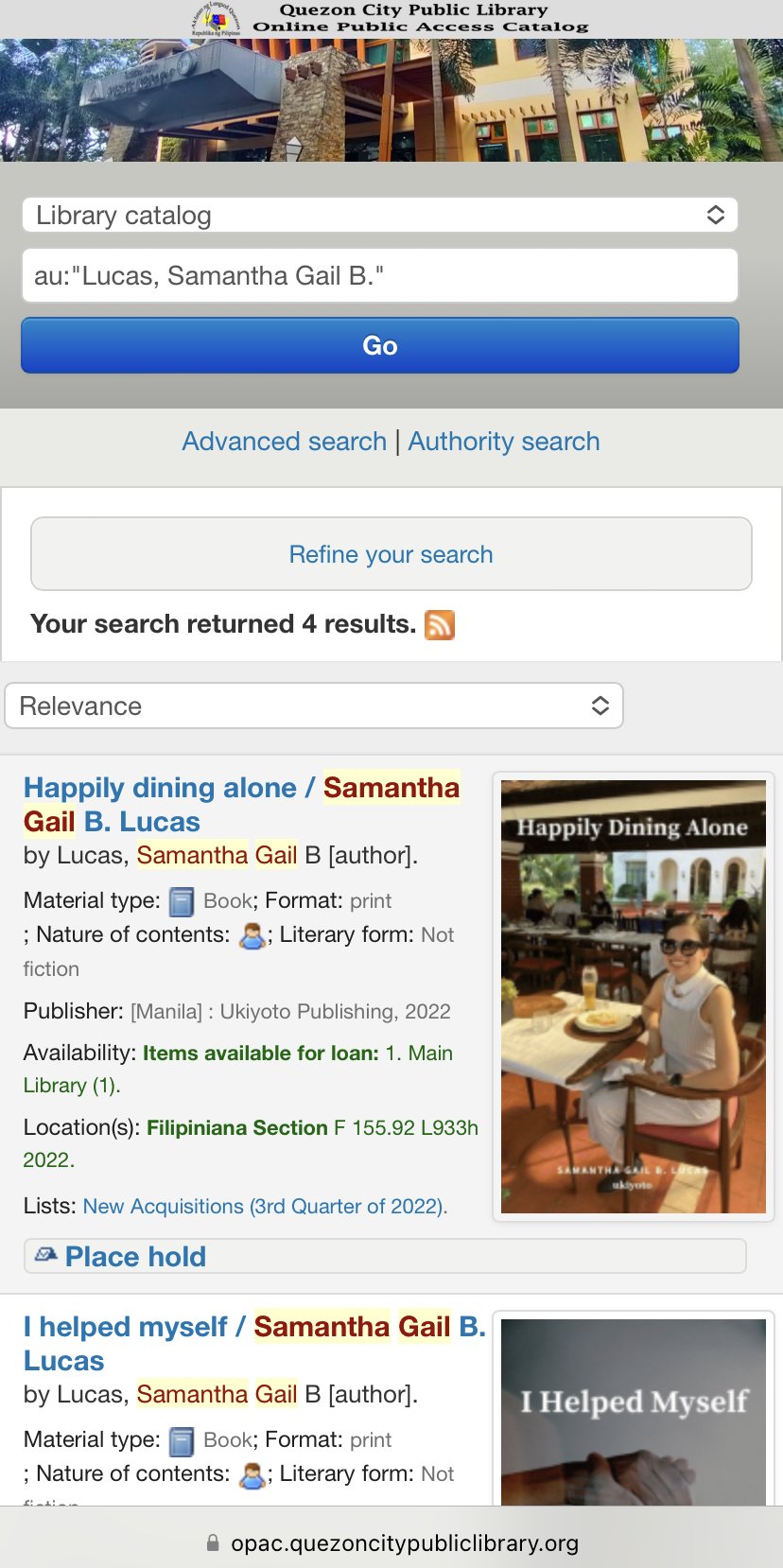Image resolution: width=783 pixels, height=1568 pixels.
Task: Open New Acquisitions (3rd Quarter of 2022) list
Action: [265, 1207]
